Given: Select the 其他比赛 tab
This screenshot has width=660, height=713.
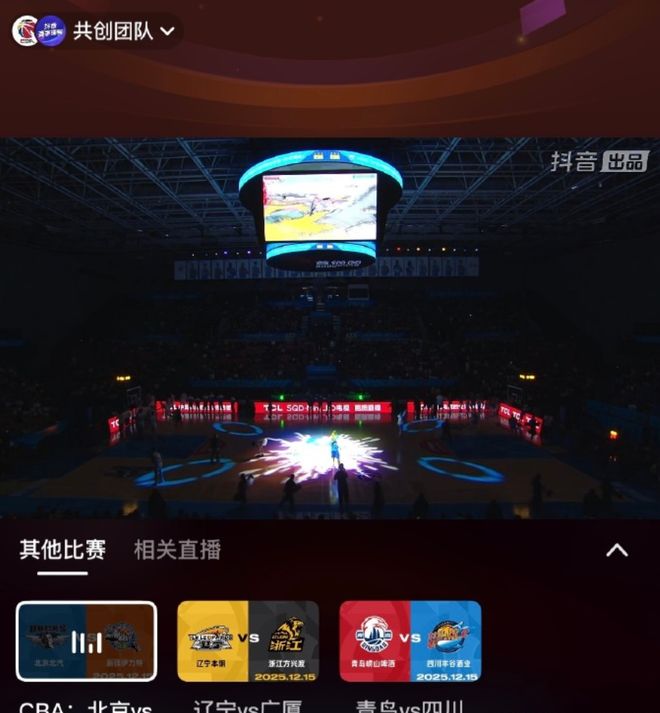Looking at the screenshot, I should pos(62,549).
